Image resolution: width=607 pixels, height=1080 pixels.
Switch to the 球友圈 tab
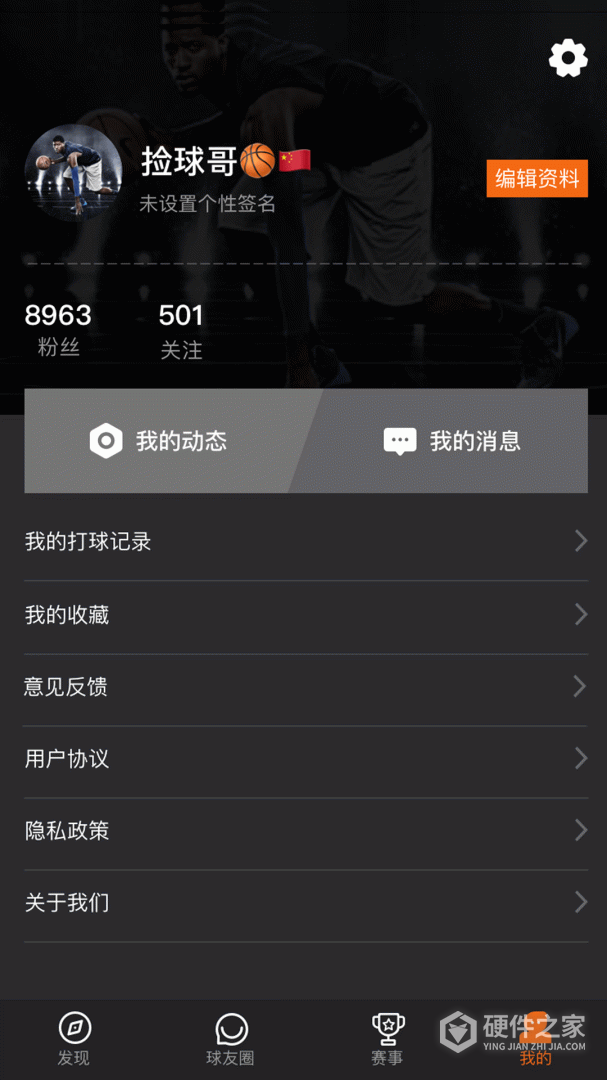coord(231,1038)
